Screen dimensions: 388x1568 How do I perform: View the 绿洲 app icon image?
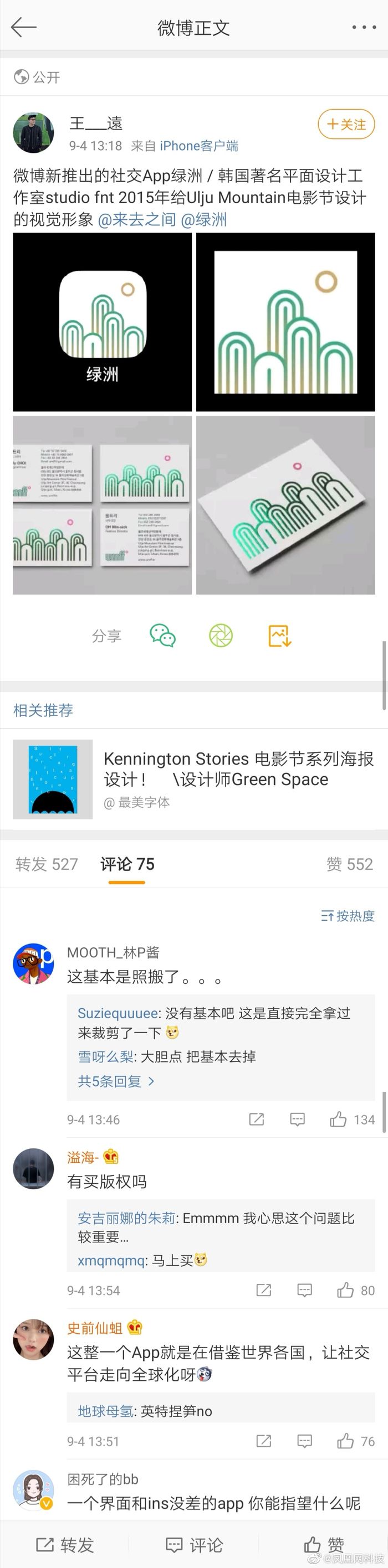point(103,322)
